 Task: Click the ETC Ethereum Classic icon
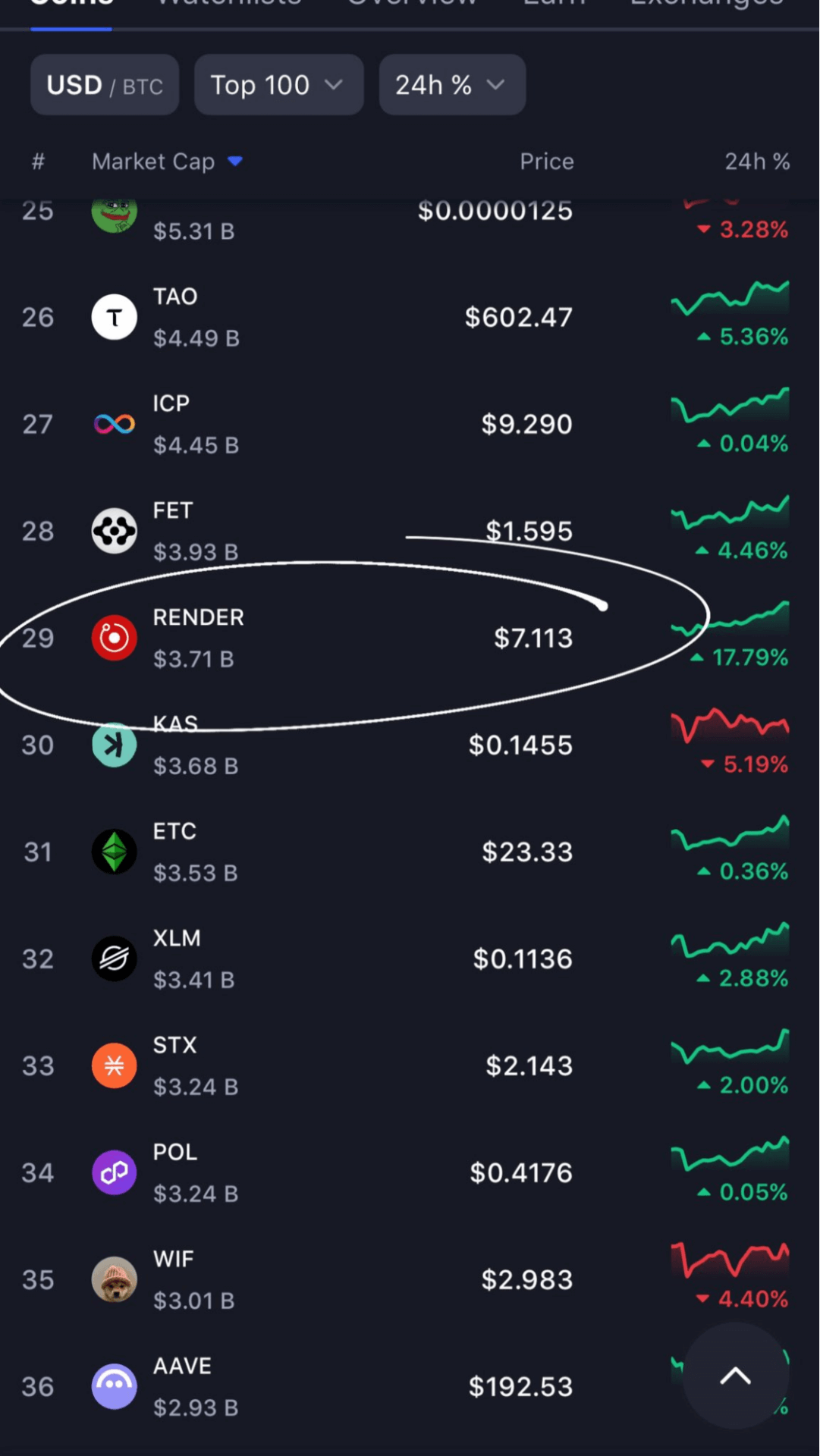click(x=114, y=852)
